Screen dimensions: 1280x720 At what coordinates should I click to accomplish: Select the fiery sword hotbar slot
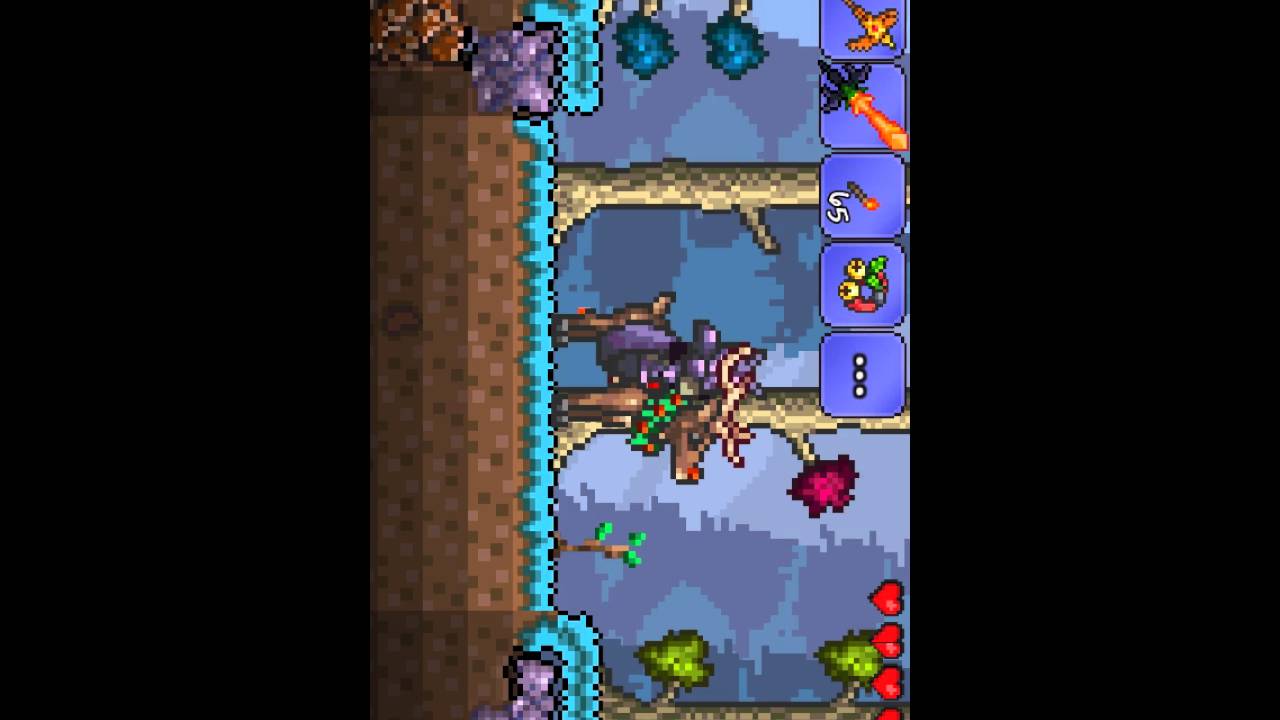(x=863, y=107)
